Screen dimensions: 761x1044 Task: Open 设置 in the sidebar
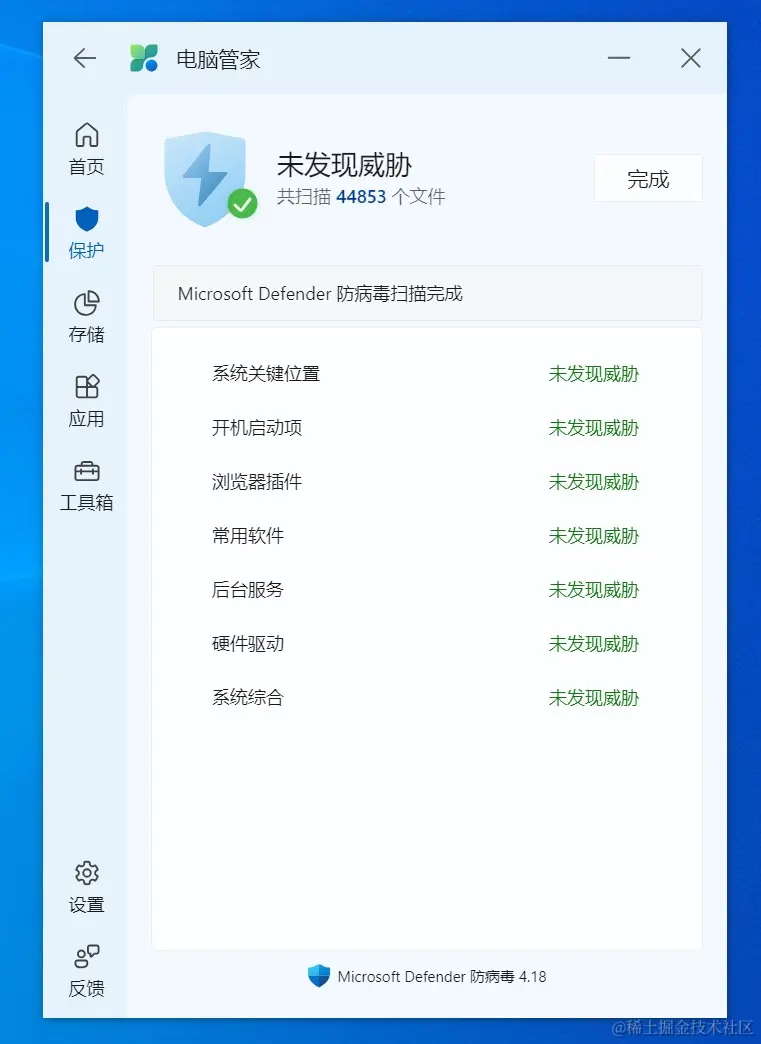(x=87, y=887)
